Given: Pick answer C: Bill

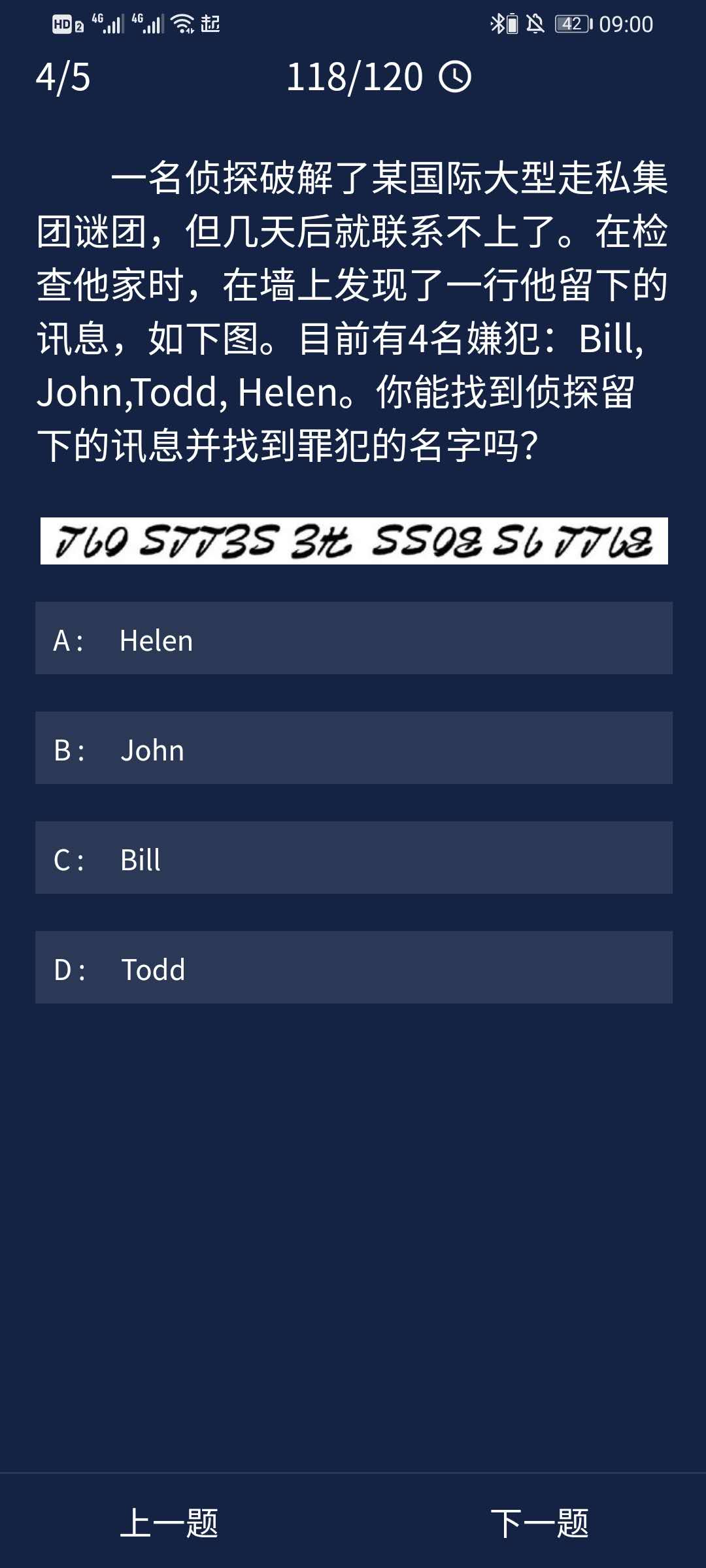Looking at the screenshot, I should pyautogui.click(x=353, y=858).
